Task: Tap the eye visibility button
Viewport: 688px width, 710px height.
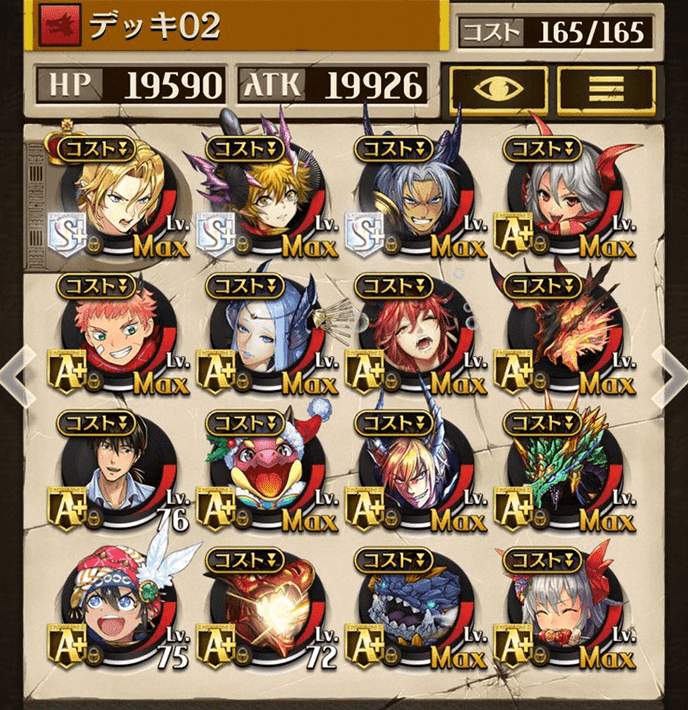Action: tap(498, 88)
